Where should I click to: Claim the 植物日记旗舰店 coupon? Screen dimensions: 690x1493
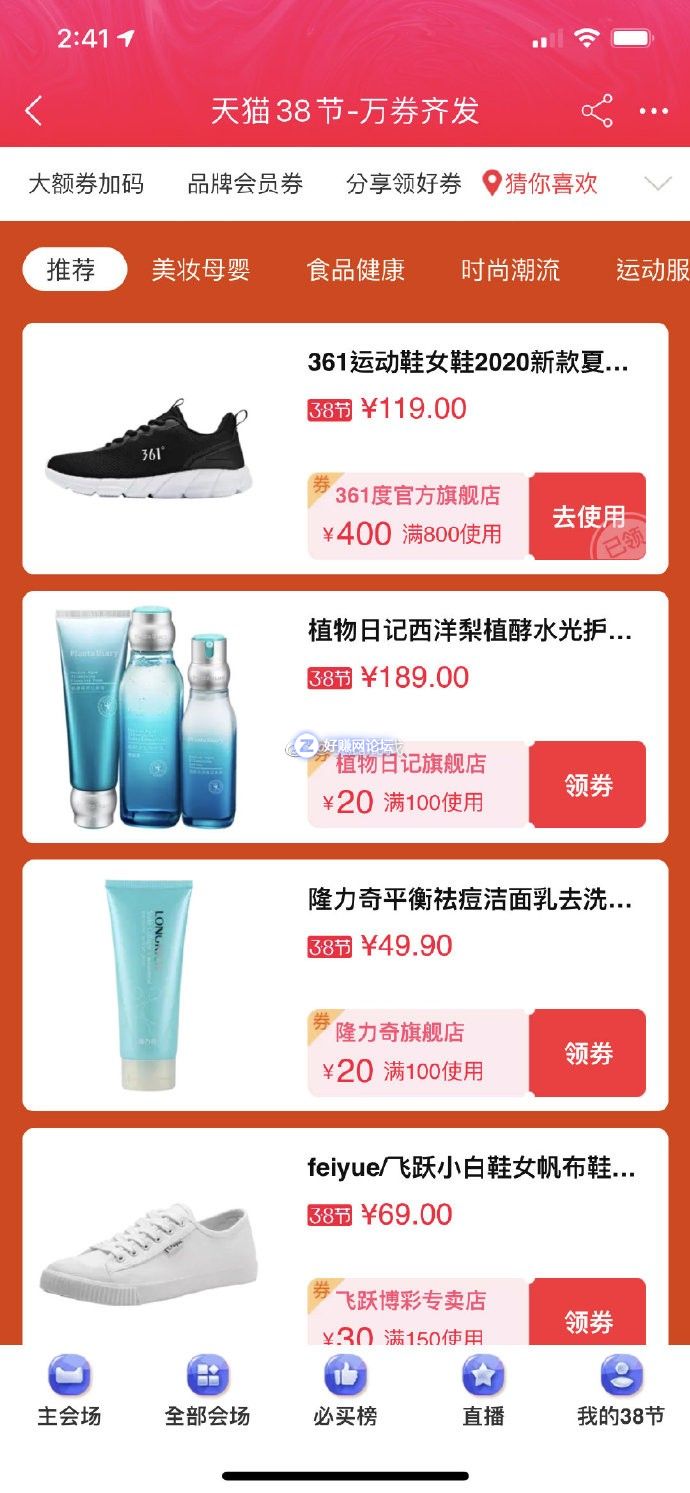point(588,786)
